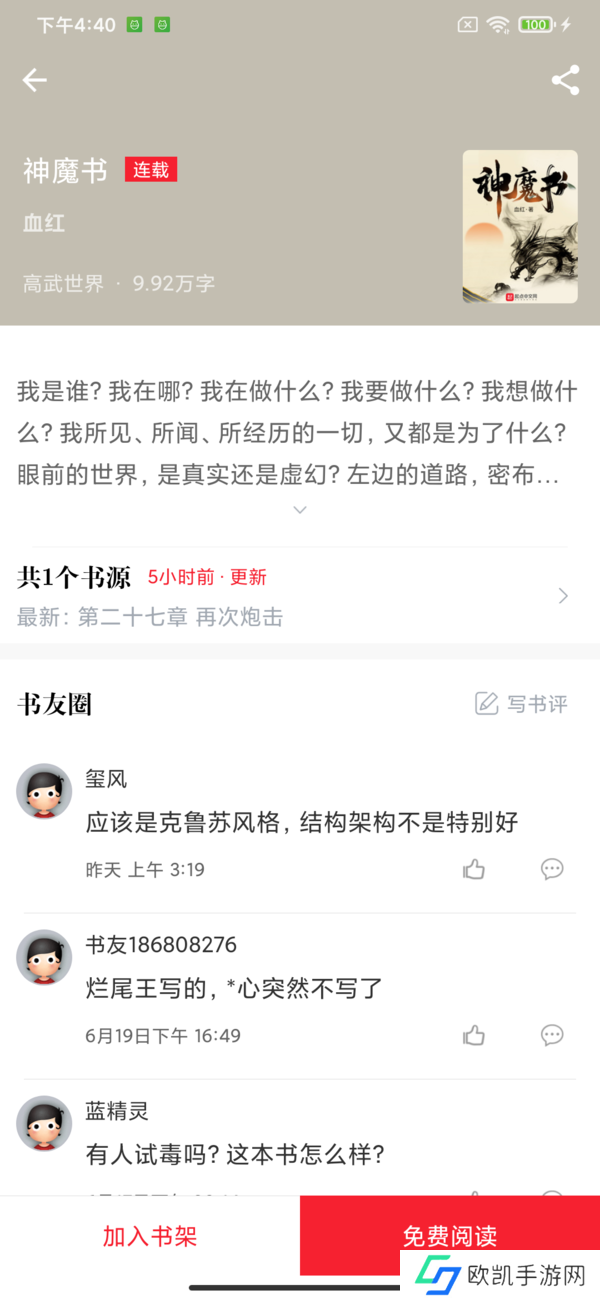
Task: Share this book via the share icon
Action: [565, 80]
